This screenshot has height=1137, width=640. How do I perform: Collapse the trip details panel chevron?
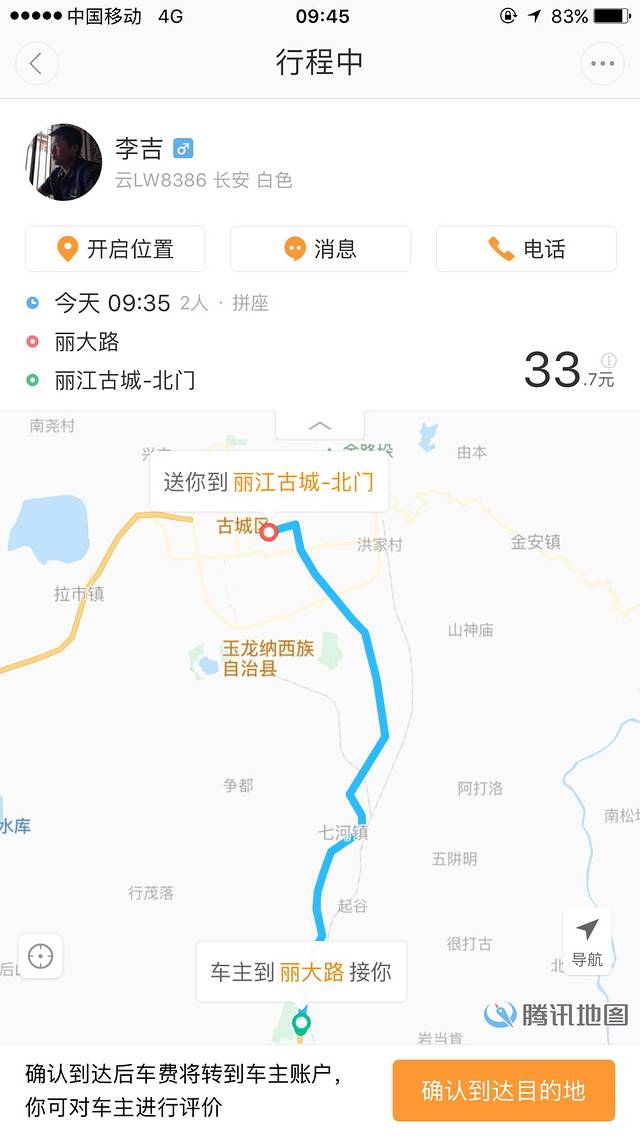click(320, 426)
